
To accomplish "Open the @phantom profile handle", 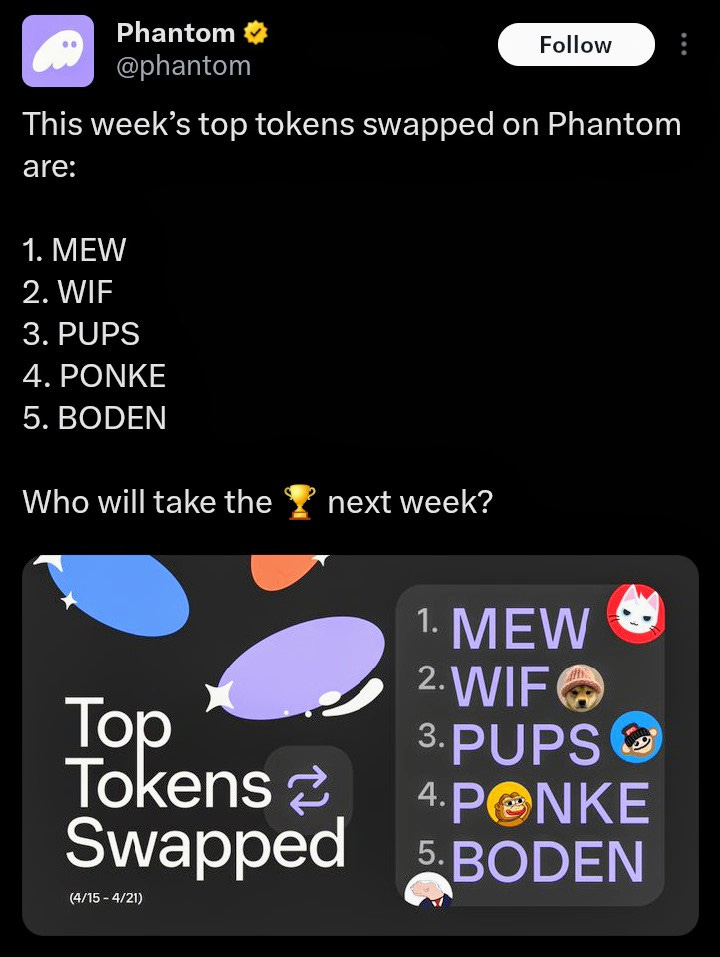I will click(x=183, y=66).
